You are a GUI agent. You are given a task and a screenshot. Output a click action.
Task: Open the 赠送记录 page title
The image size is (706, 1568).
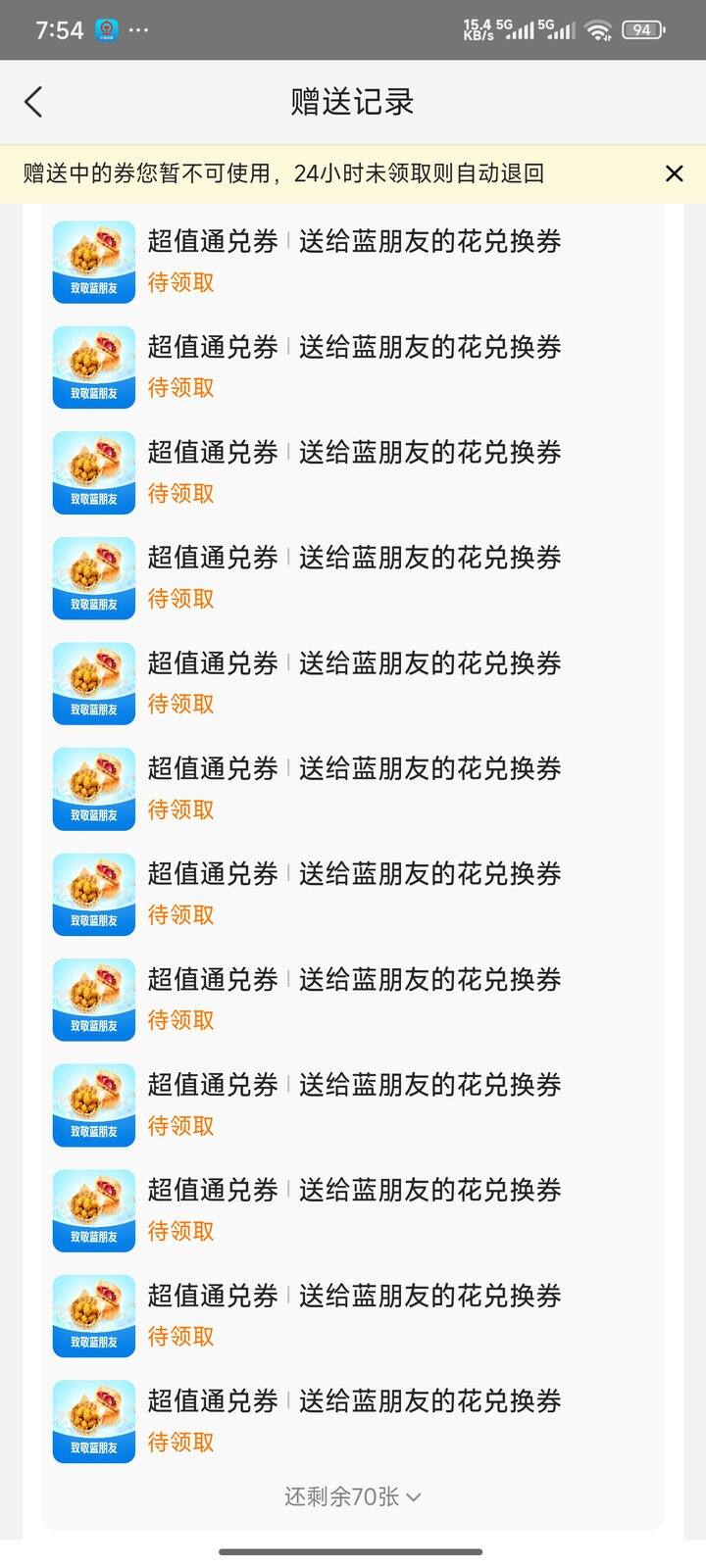coord(353,101)
